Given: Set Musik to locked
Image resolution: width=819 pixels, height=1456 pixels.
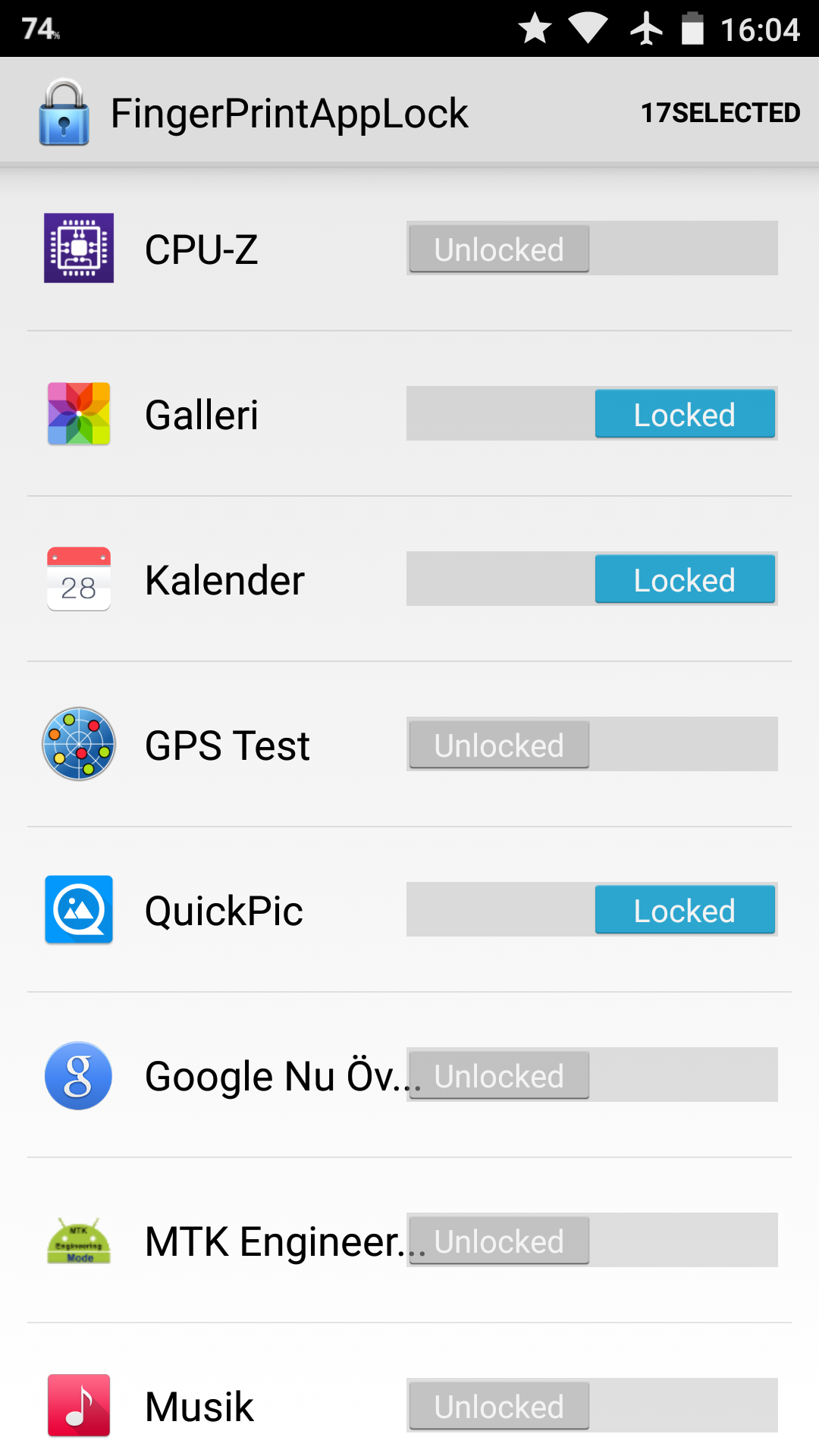Looking at the screenshot, I should pyautogui.click(x=592, y=1405).
